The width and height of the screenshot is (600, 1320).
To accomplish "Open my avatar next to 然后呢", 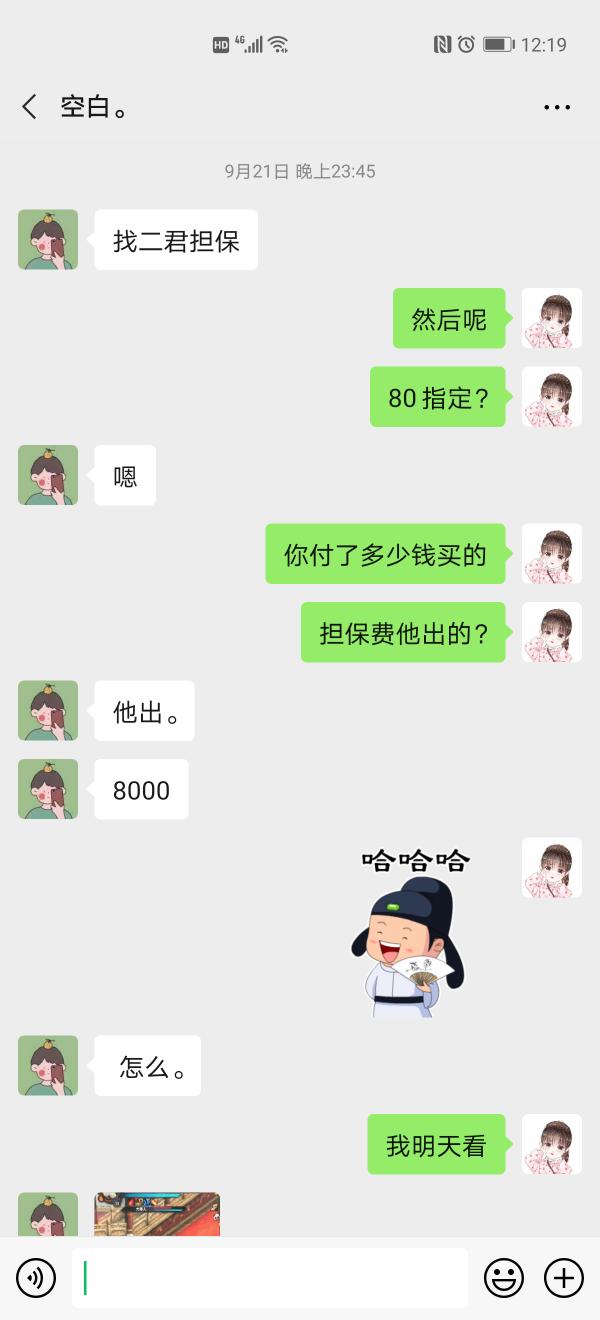I will (x=551, y=319).
